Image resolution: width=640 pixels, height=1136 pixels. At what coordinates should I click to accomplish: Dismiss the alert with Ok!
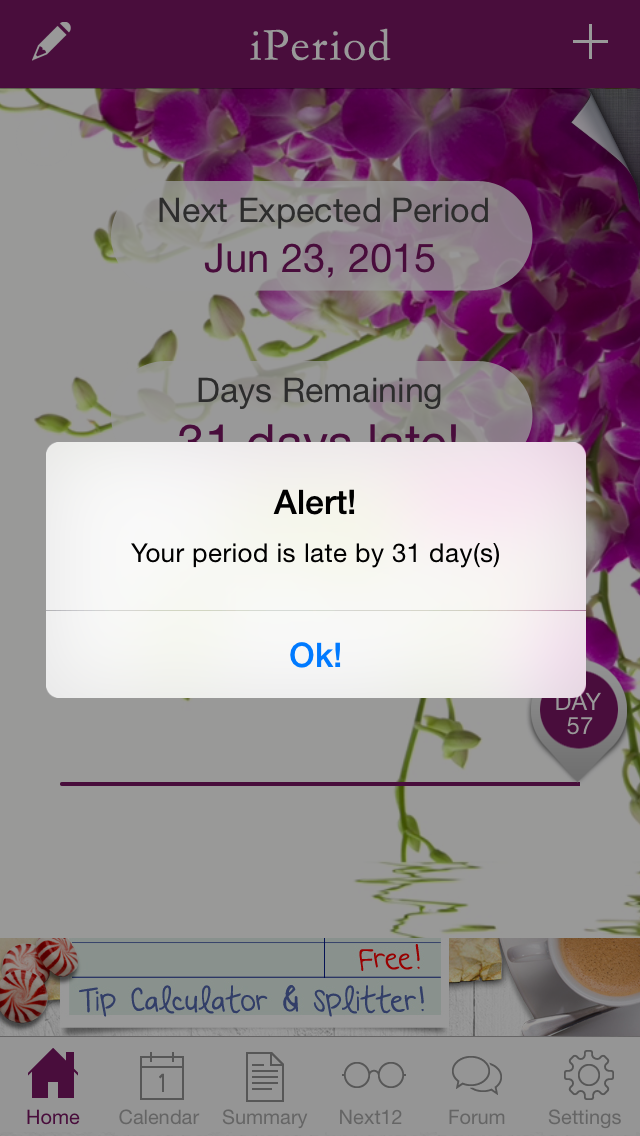point(316,654)
